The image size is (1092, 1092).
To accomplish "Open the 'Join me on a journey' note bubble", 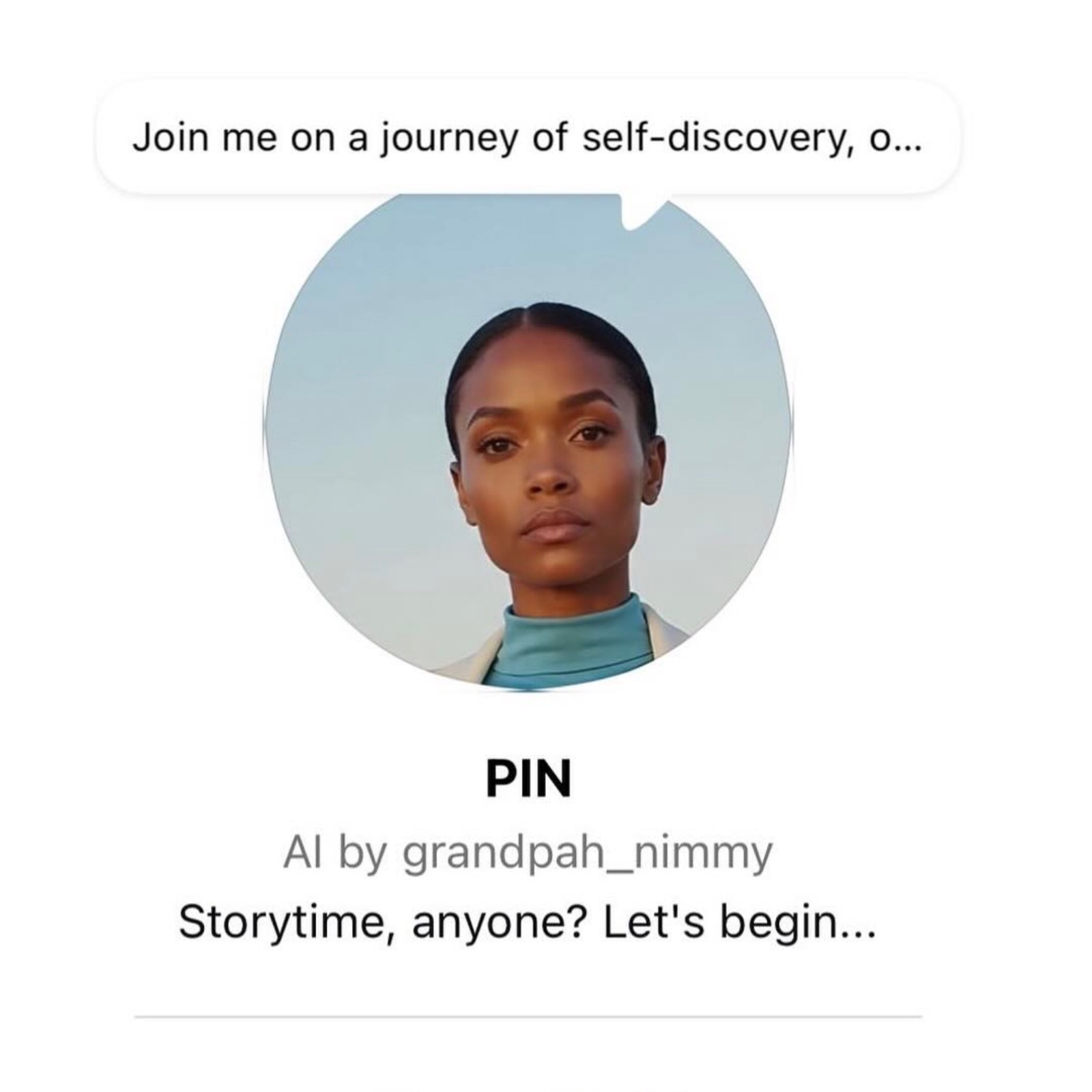I will [x=527, y=139].
